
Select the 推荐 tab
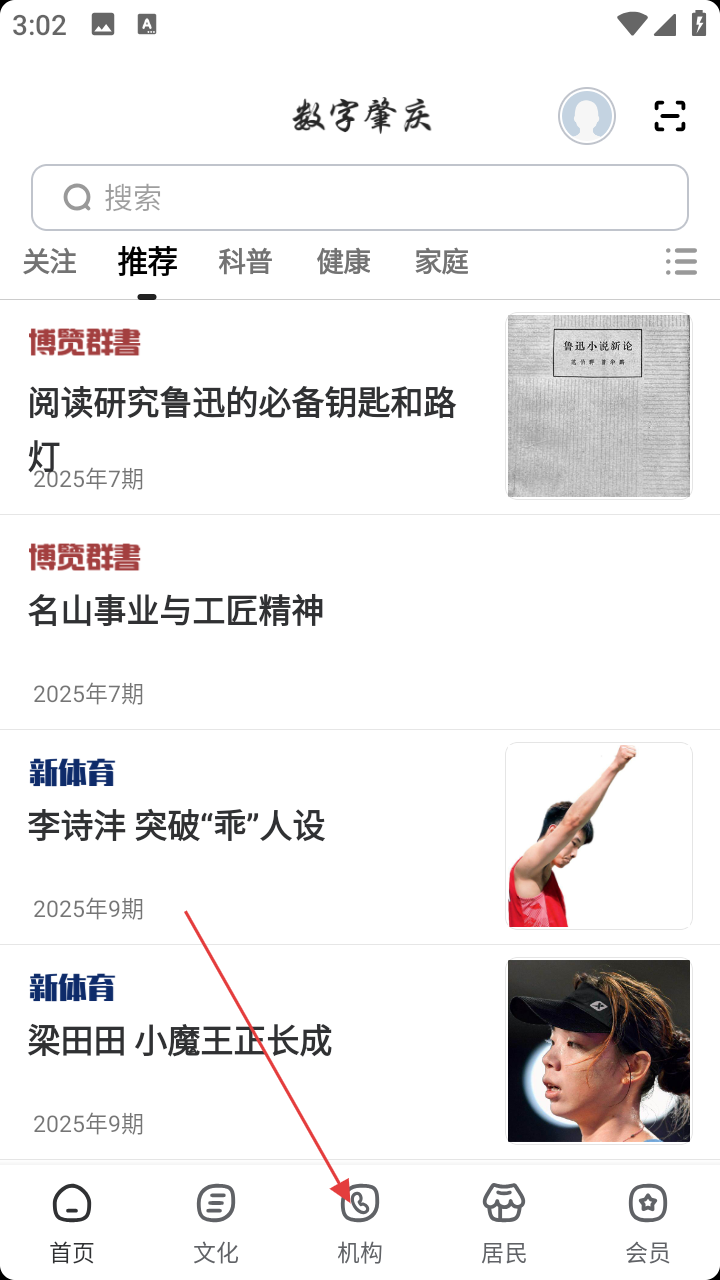(x=147, y=262)
